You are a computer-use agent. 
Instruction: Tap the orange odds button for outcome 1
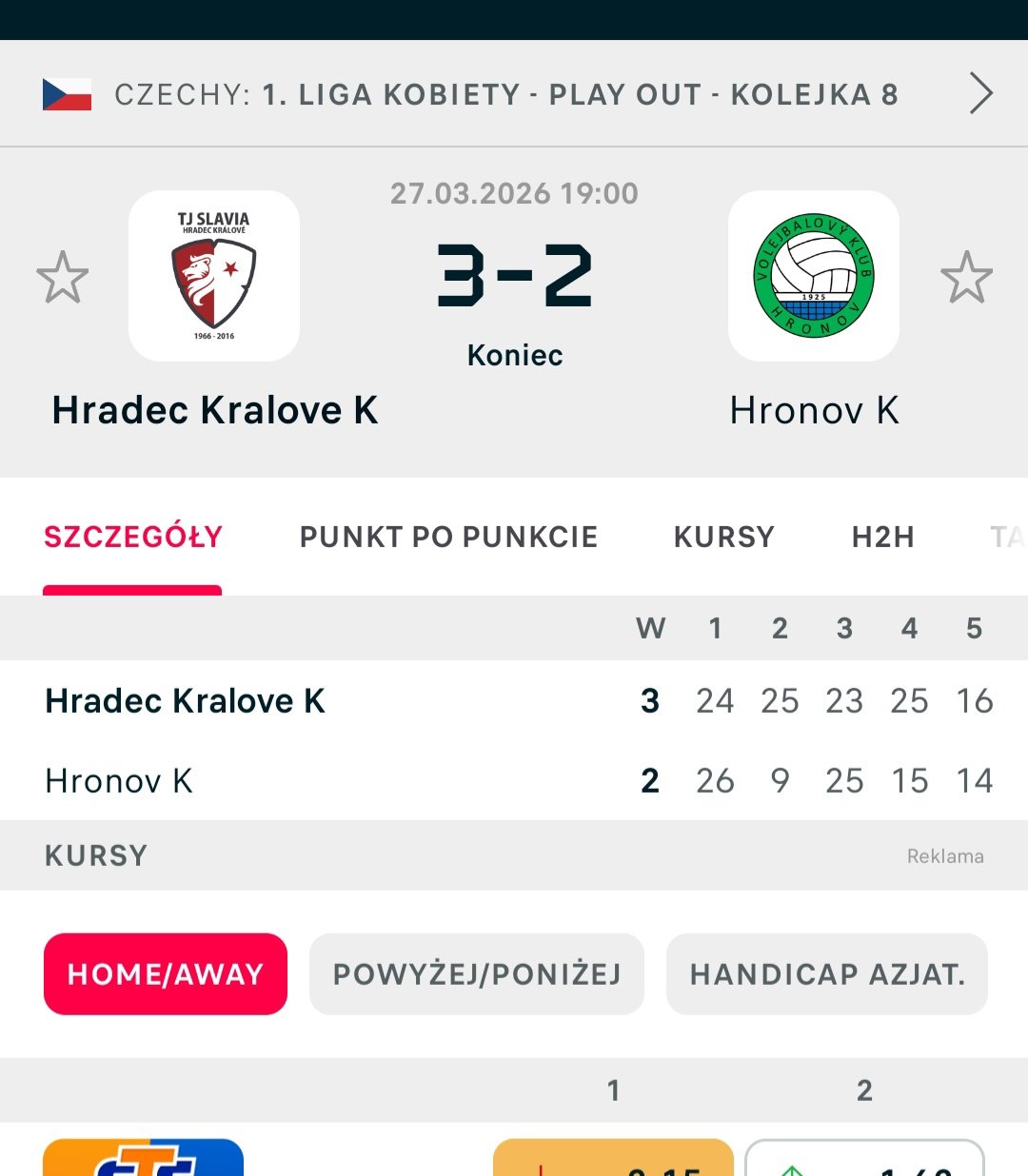[x=613, y=1161]
